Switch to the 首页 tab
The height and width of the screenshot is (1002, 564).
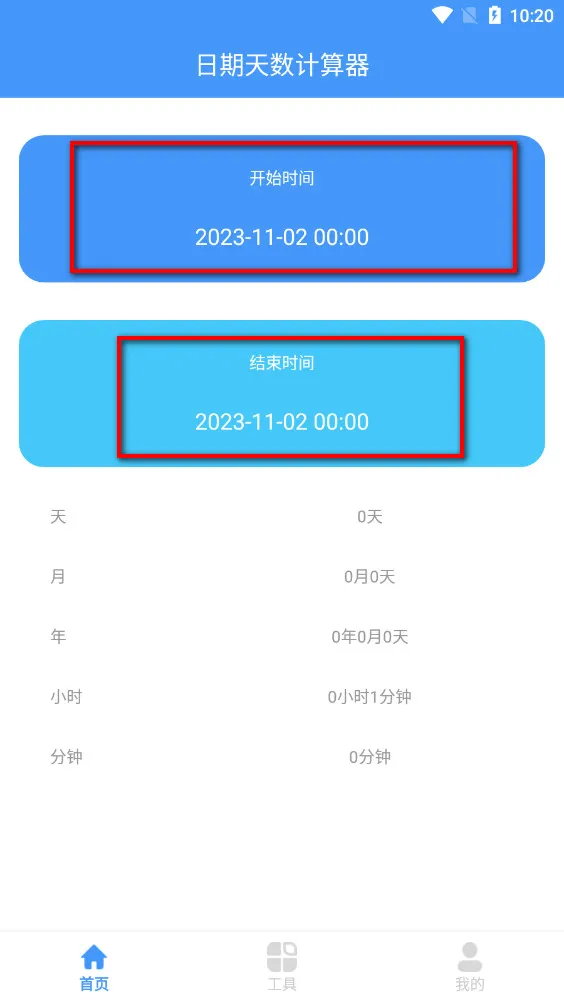click(94, 967)
